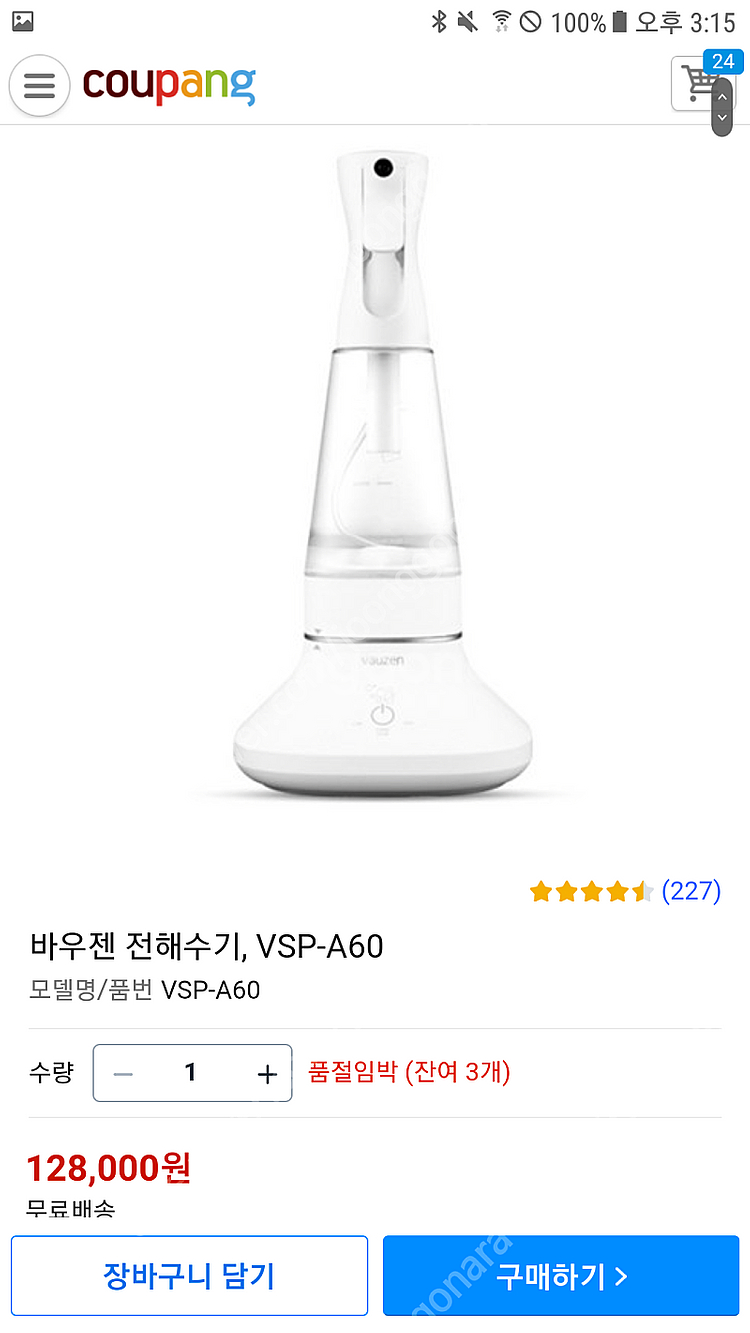Select the quantity input showing 1
The width and height of the screenshot is (750, 1333).
coord(192,1072)
